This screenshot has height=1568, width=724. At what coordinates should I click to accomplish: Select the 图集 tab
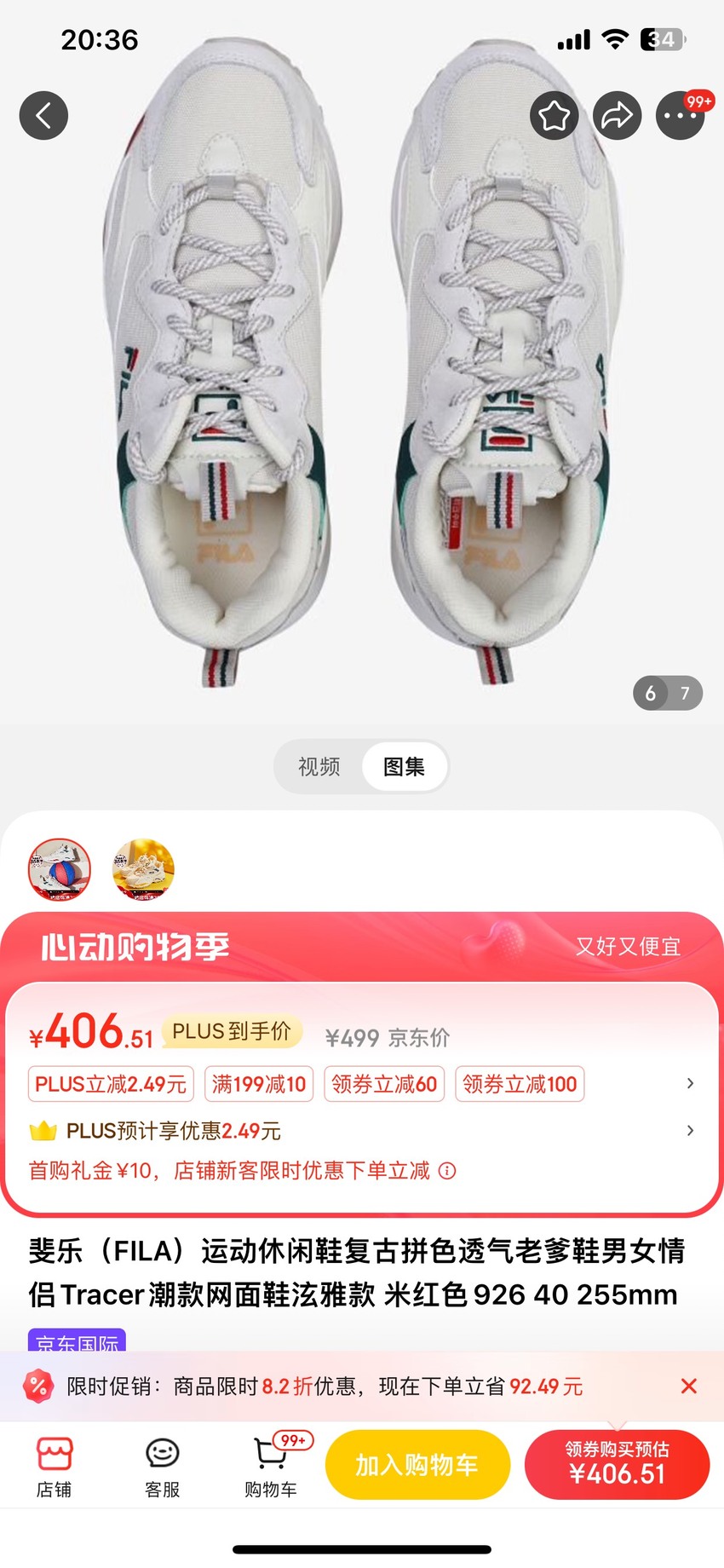coord(404,767)
